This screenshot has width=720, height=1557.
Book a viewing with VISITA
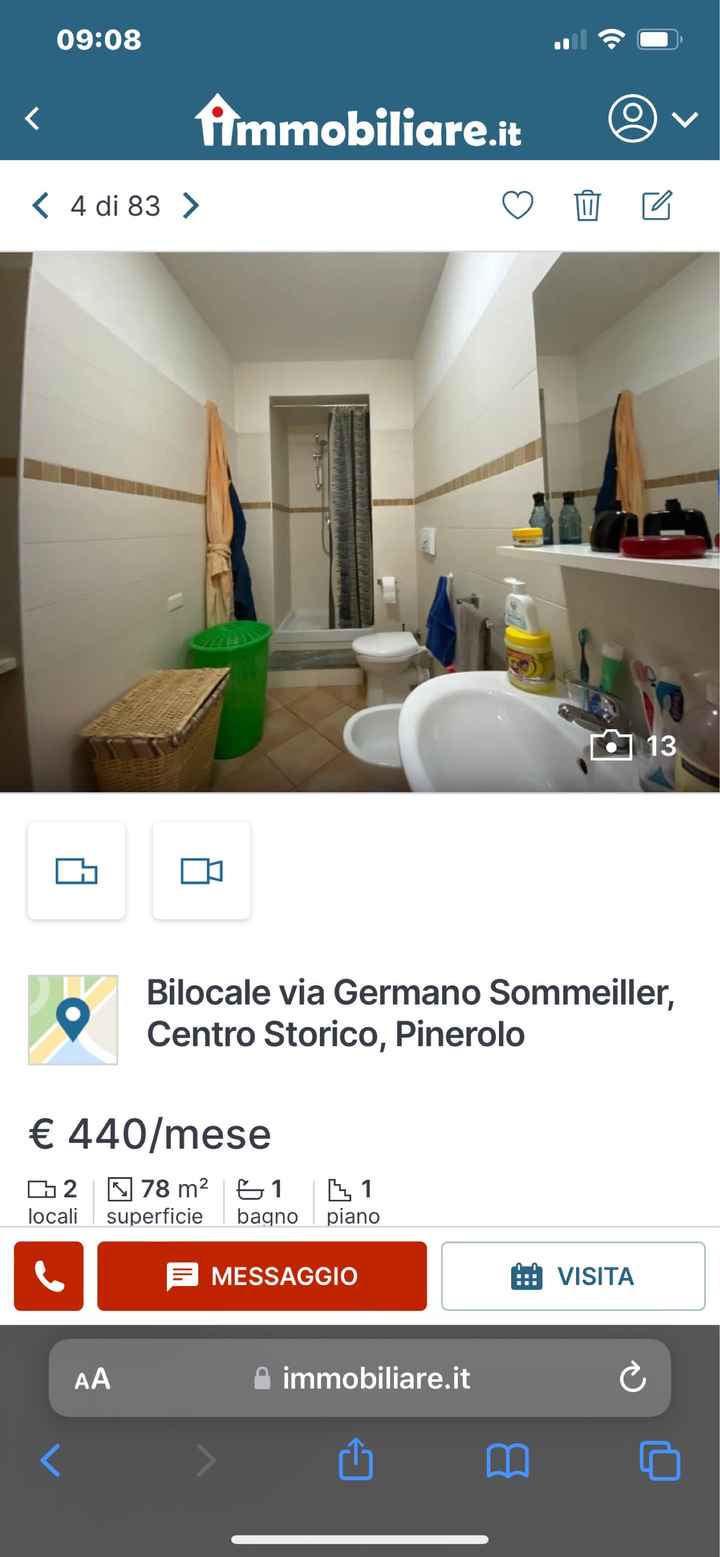573,1276
